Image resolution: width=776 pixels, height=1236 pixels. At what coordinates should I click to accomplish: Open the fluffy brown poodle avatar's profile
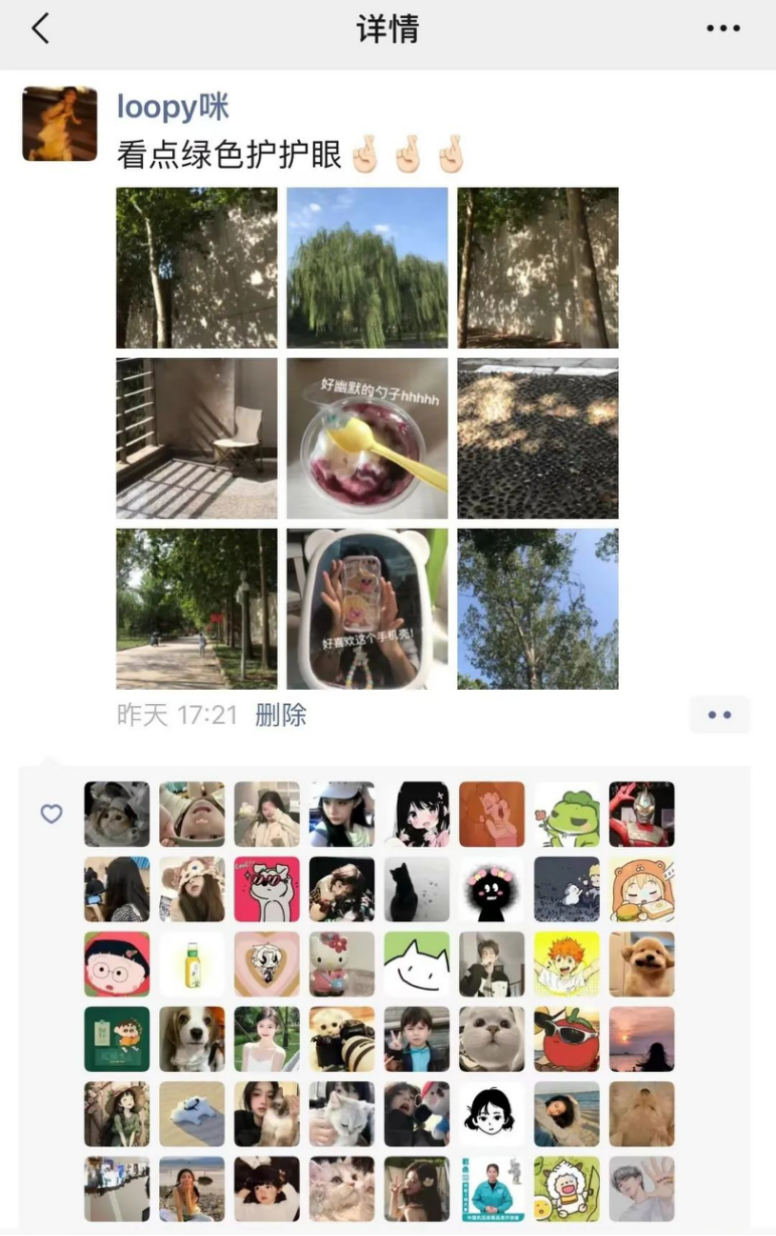tap(642, 964)
